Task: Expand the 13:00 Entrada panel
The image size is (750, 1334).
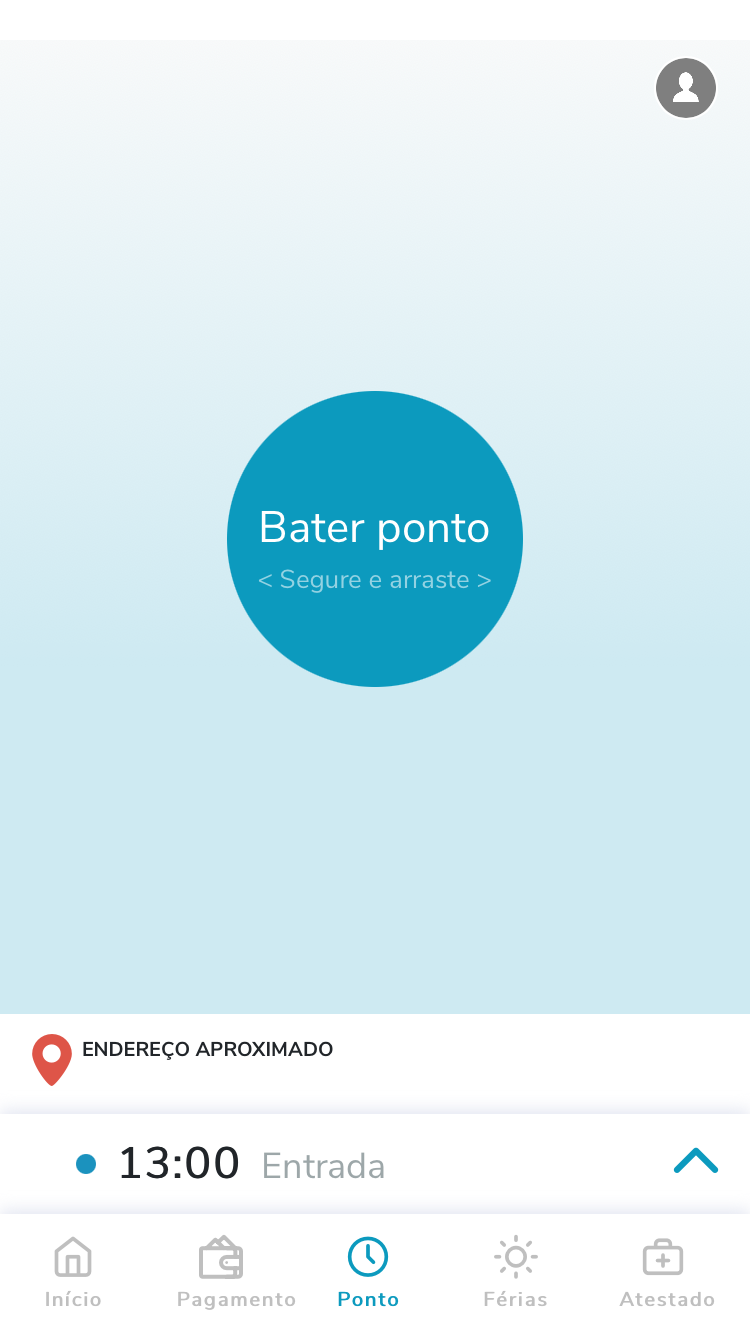Action: click(x=696, y=1161)
